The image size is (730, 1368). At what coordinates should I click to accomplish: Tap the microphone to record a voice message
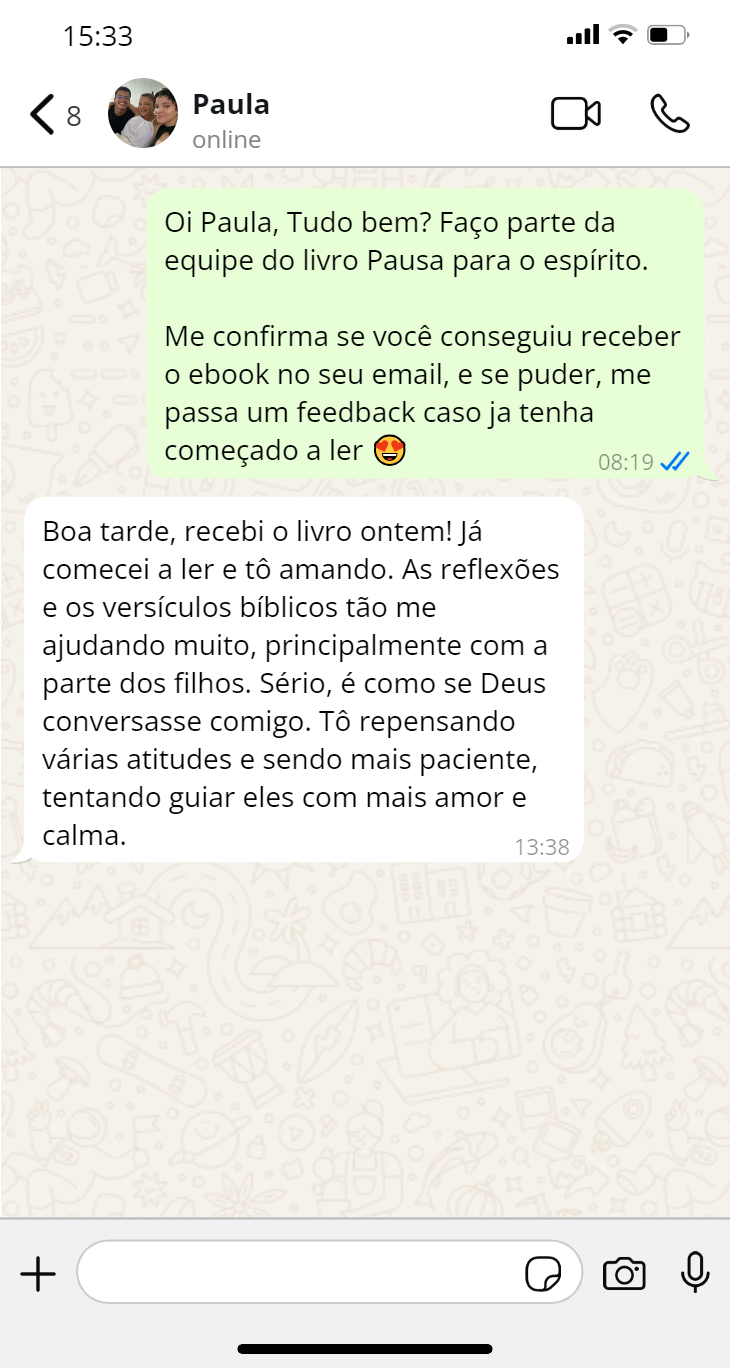tap(695, 1273)
